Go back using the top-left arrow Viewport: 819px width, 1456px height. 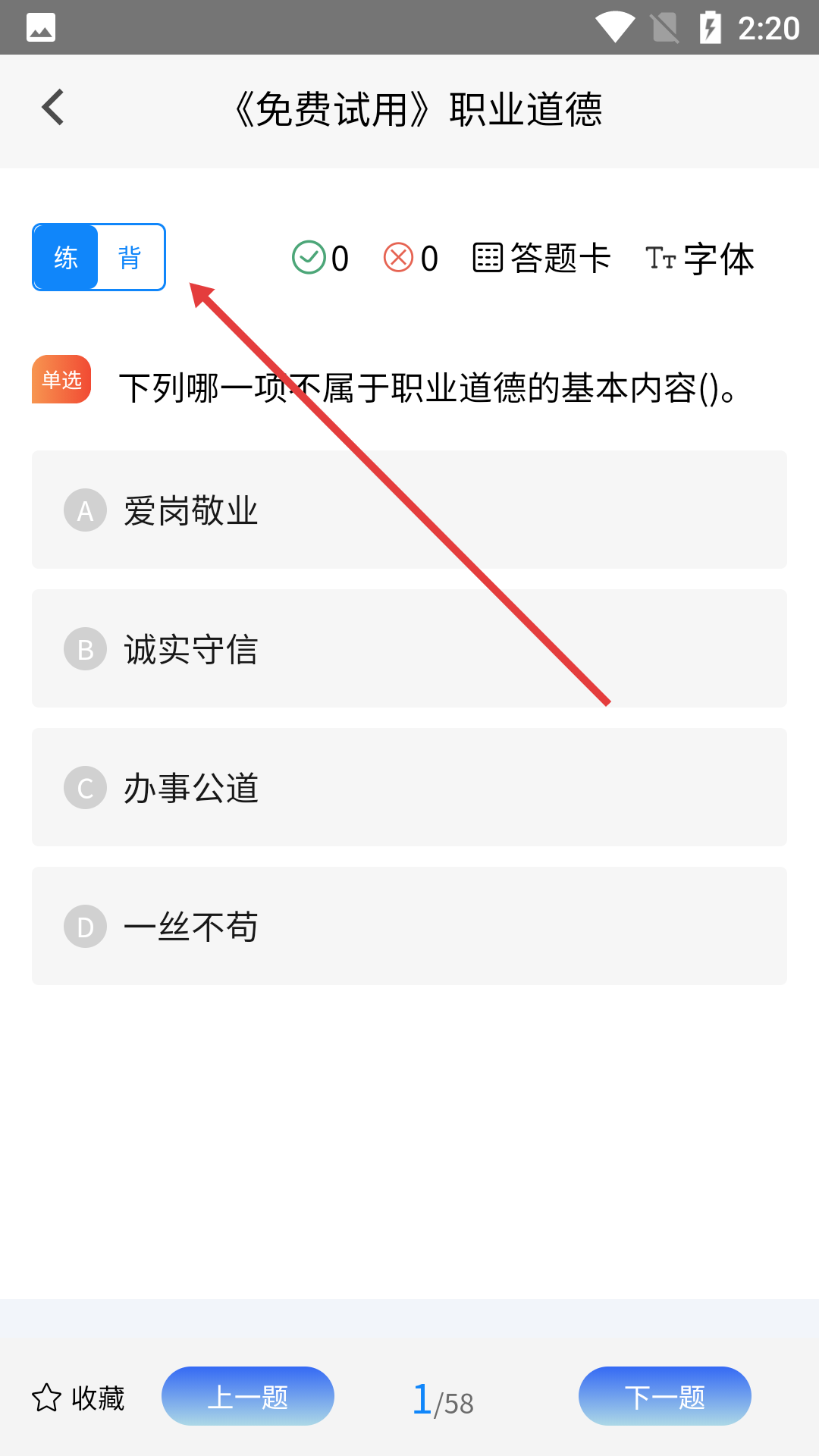[x=53, y=108]
